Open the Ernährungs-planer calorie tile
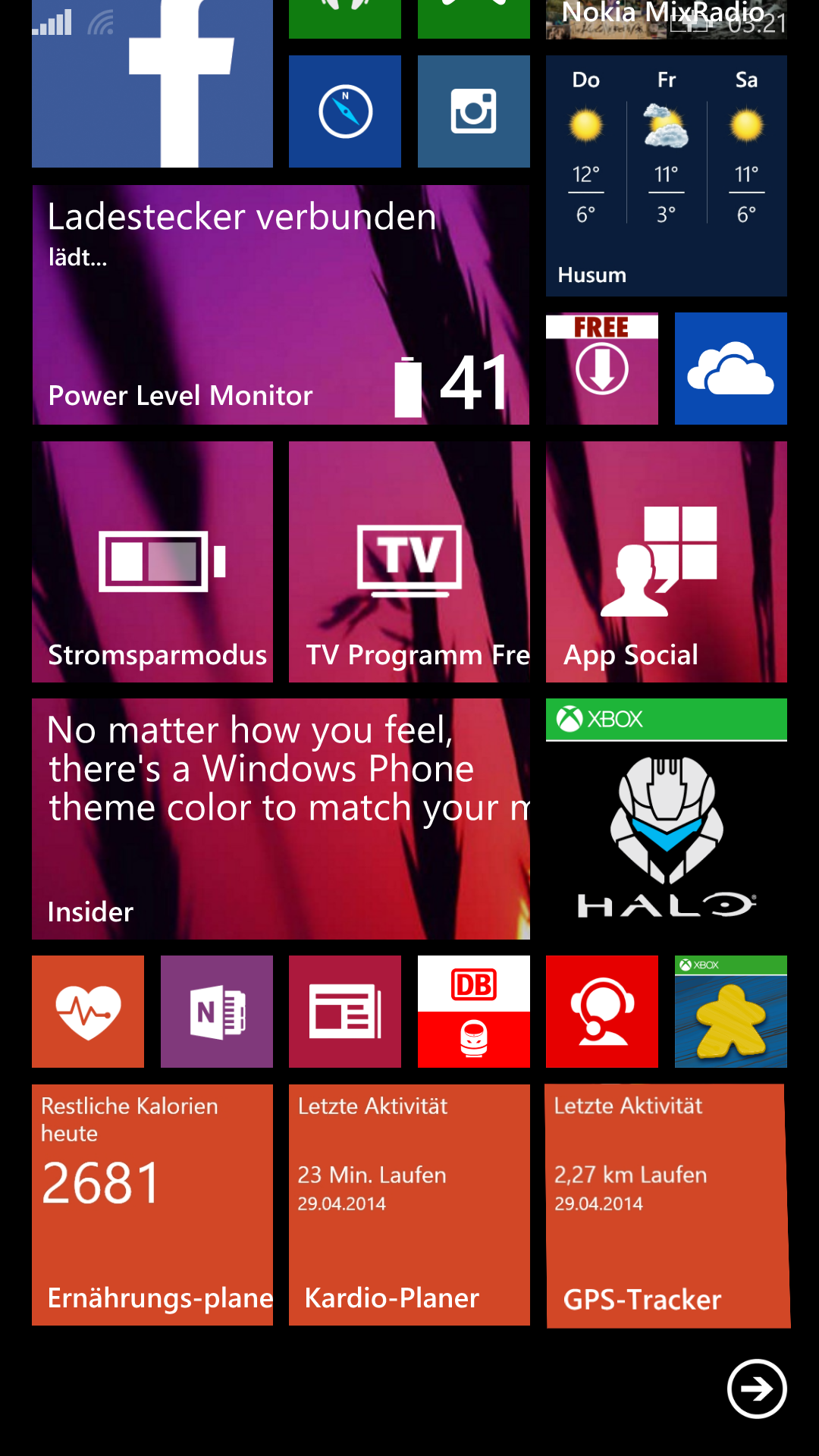Screen dimensions: 819x1456 [x=152, y=1204]
